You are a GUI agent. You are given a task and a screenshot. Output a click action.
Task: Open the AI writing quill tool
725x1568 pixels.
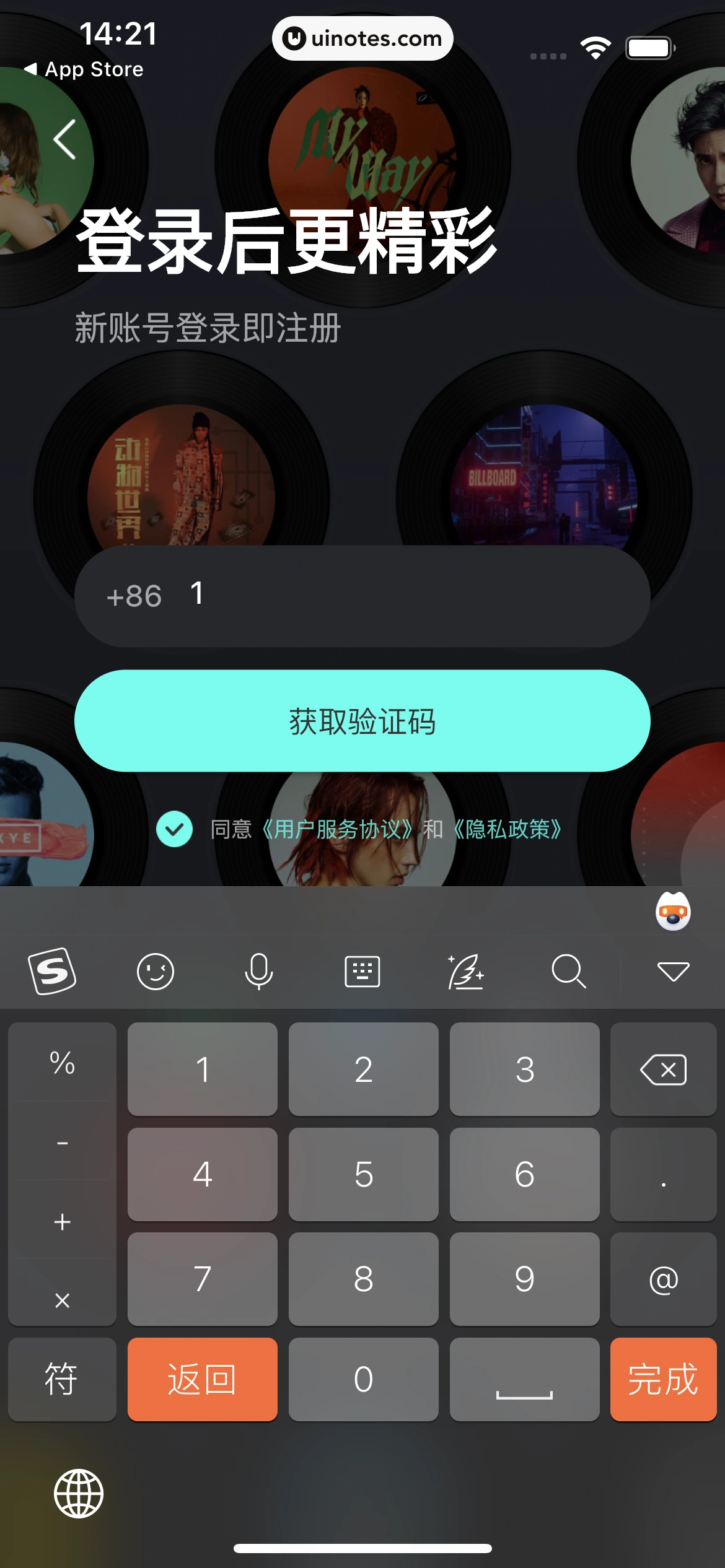click(x=466, y=972)
